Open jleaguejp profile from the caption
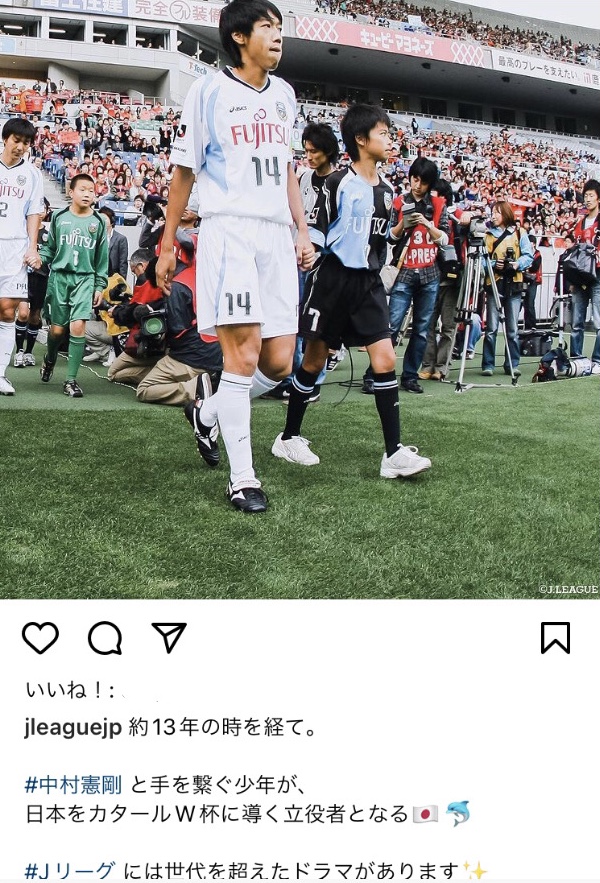600x883 pixels. click(x=73, y=727)
